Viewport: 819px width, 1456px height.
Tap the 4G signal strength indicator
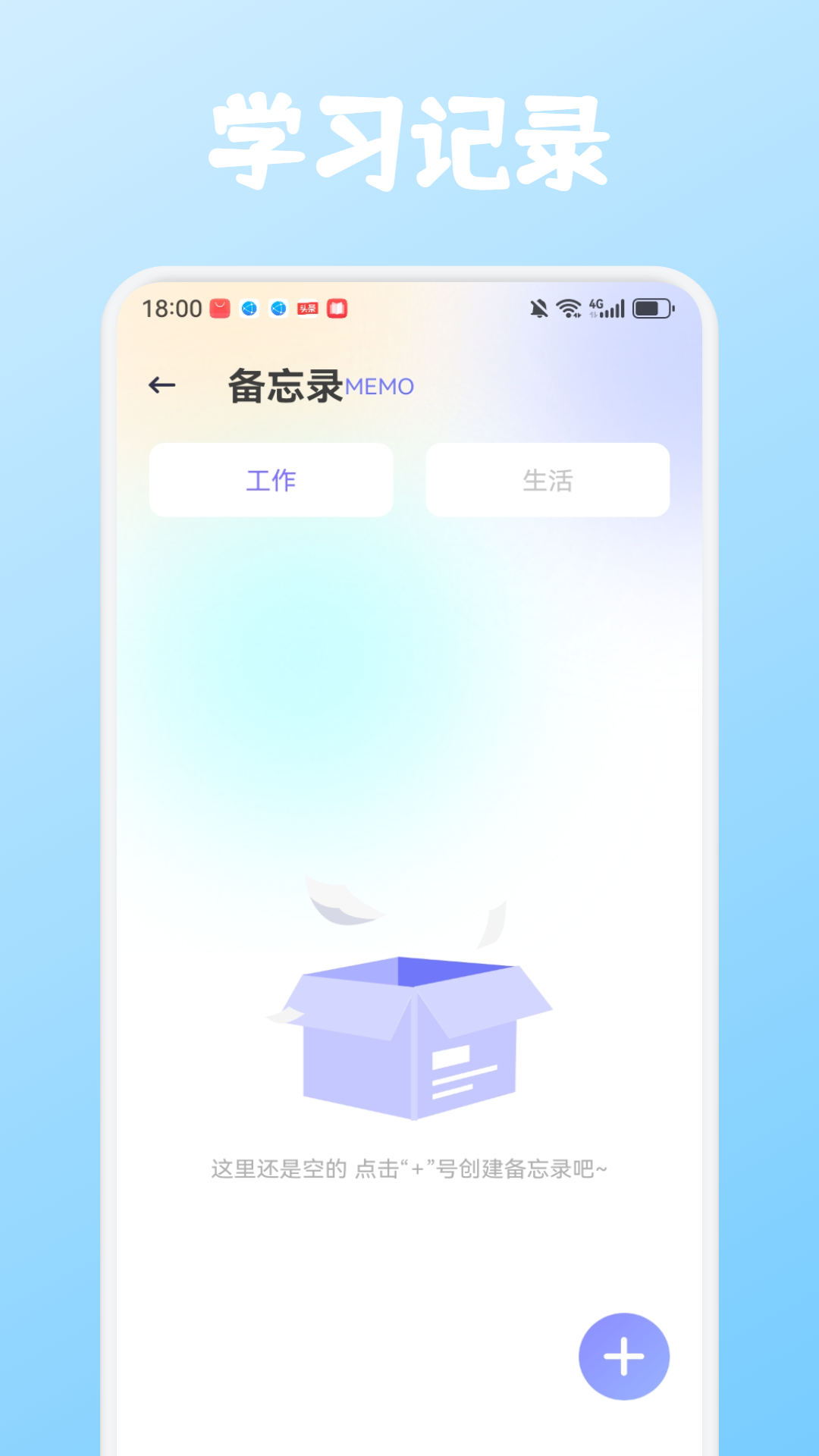click(607, 309)
